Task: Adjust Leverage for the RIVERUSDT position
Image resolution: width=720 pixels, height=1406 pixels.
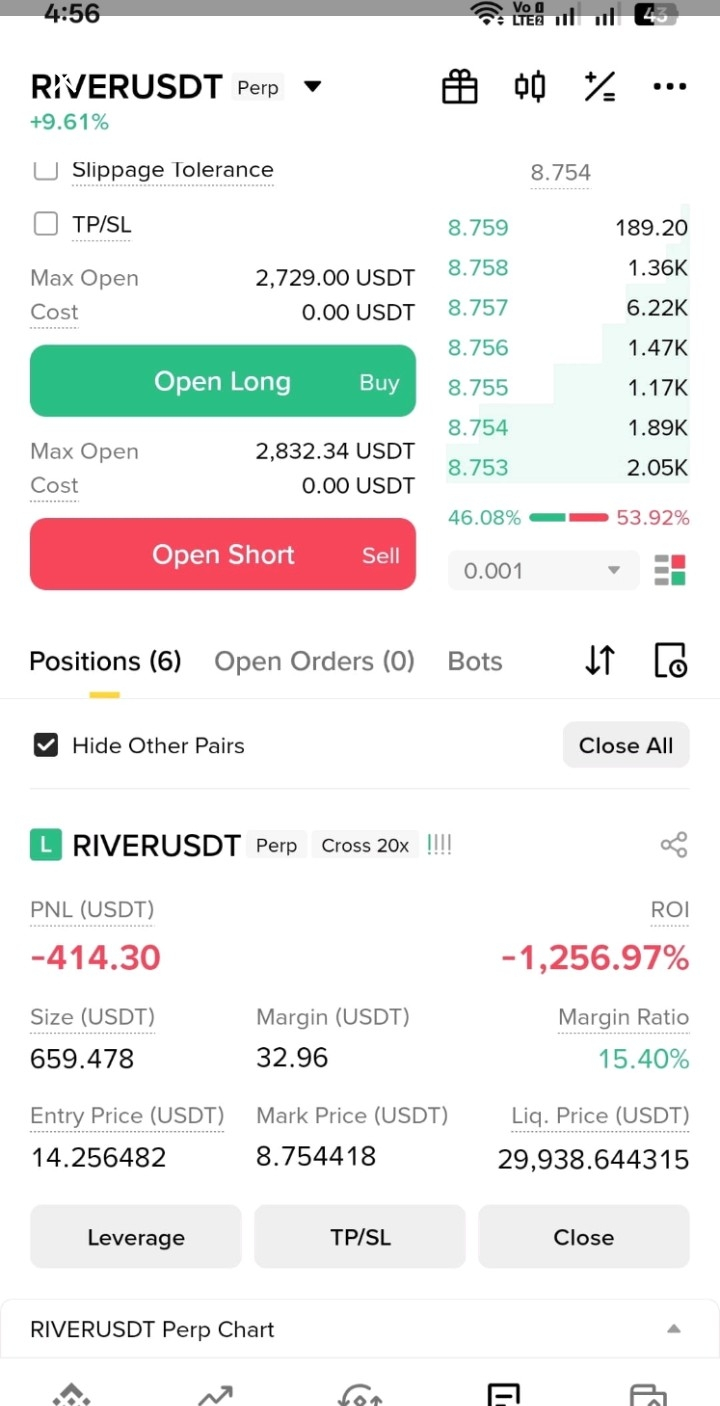Action: [x=136, y=1237]
